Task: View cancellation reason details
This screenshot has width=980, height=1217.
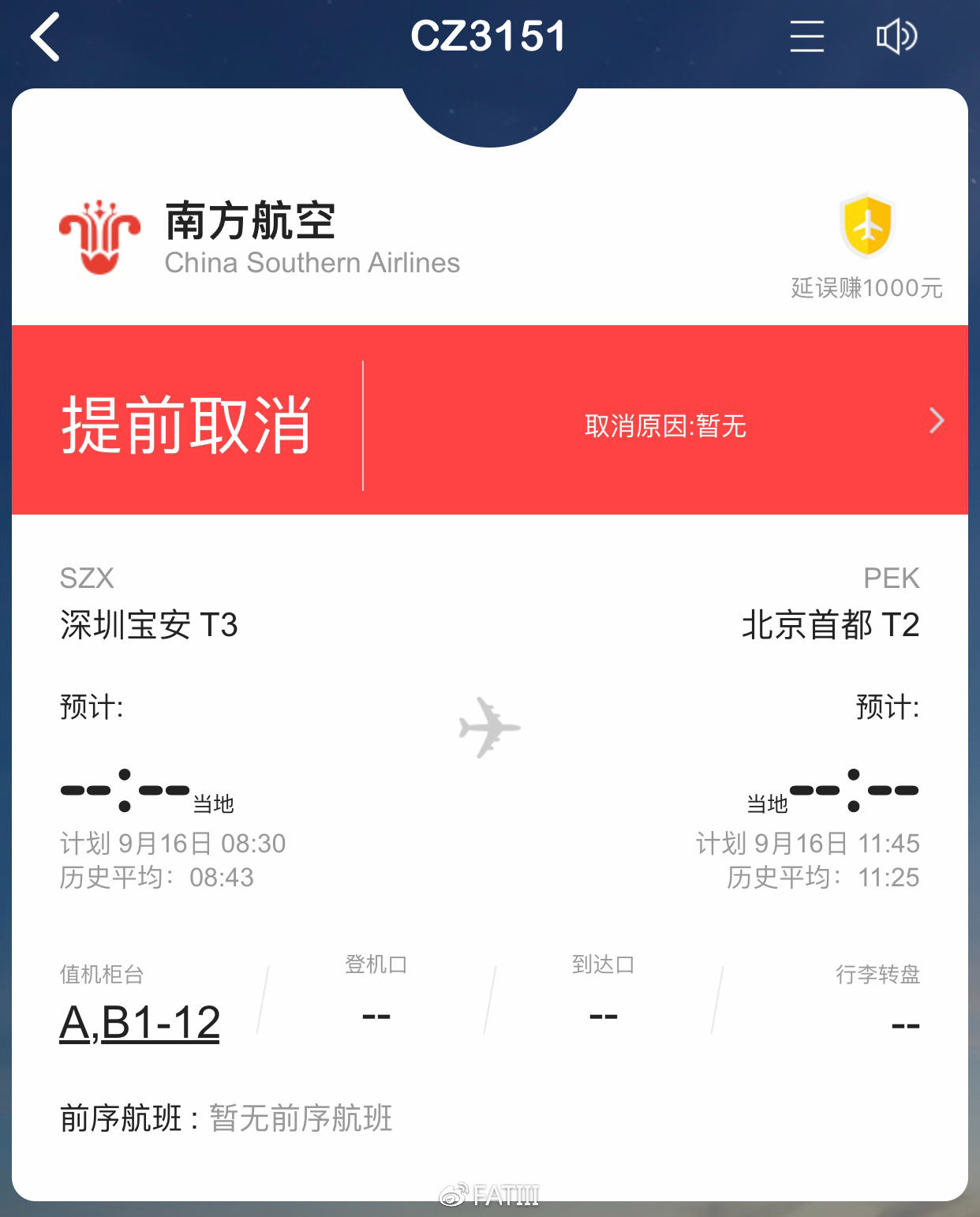Action: pyautogui.click(x=936, y=421)
